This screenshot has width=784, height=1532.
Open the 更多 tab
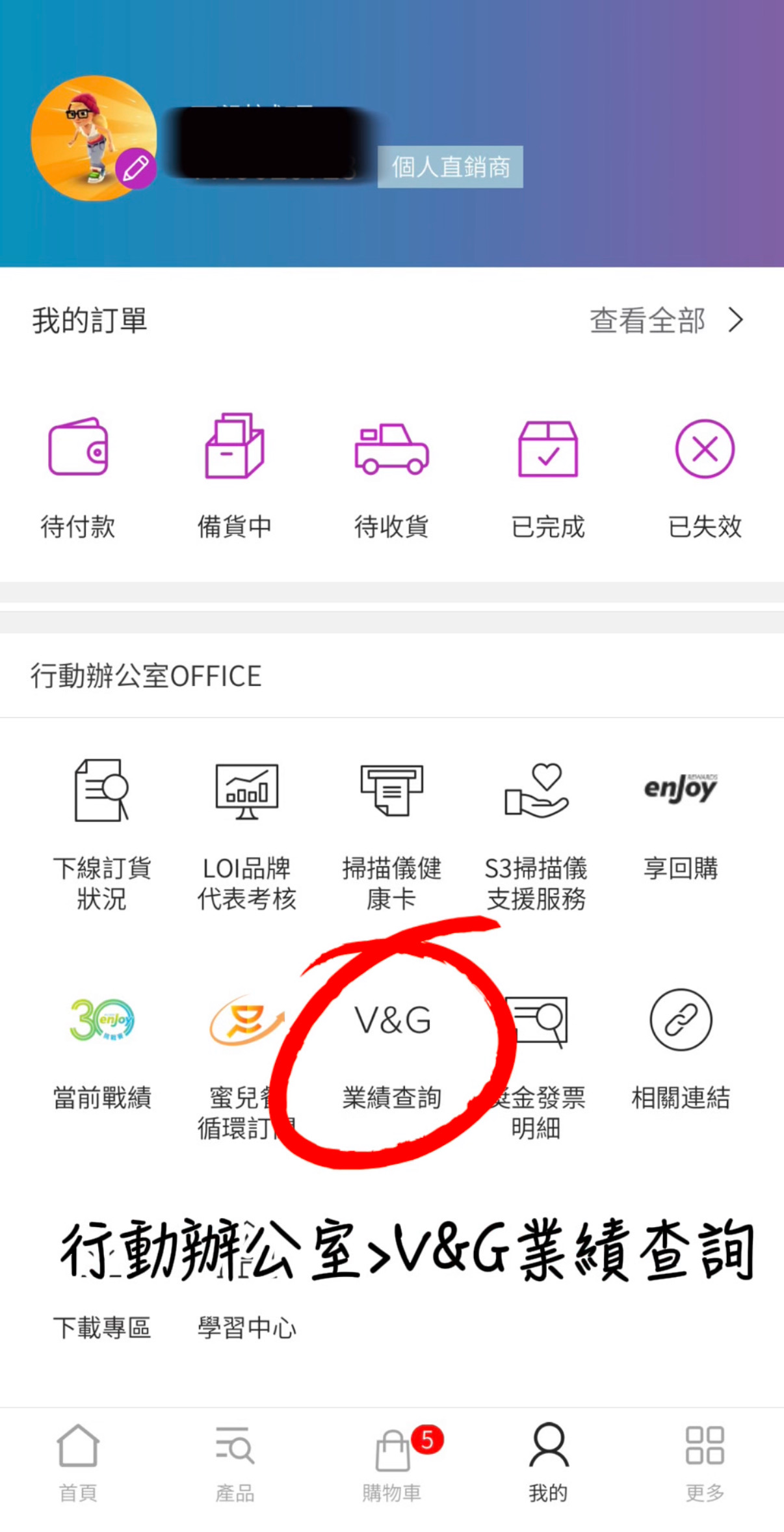coord(705,1463)
